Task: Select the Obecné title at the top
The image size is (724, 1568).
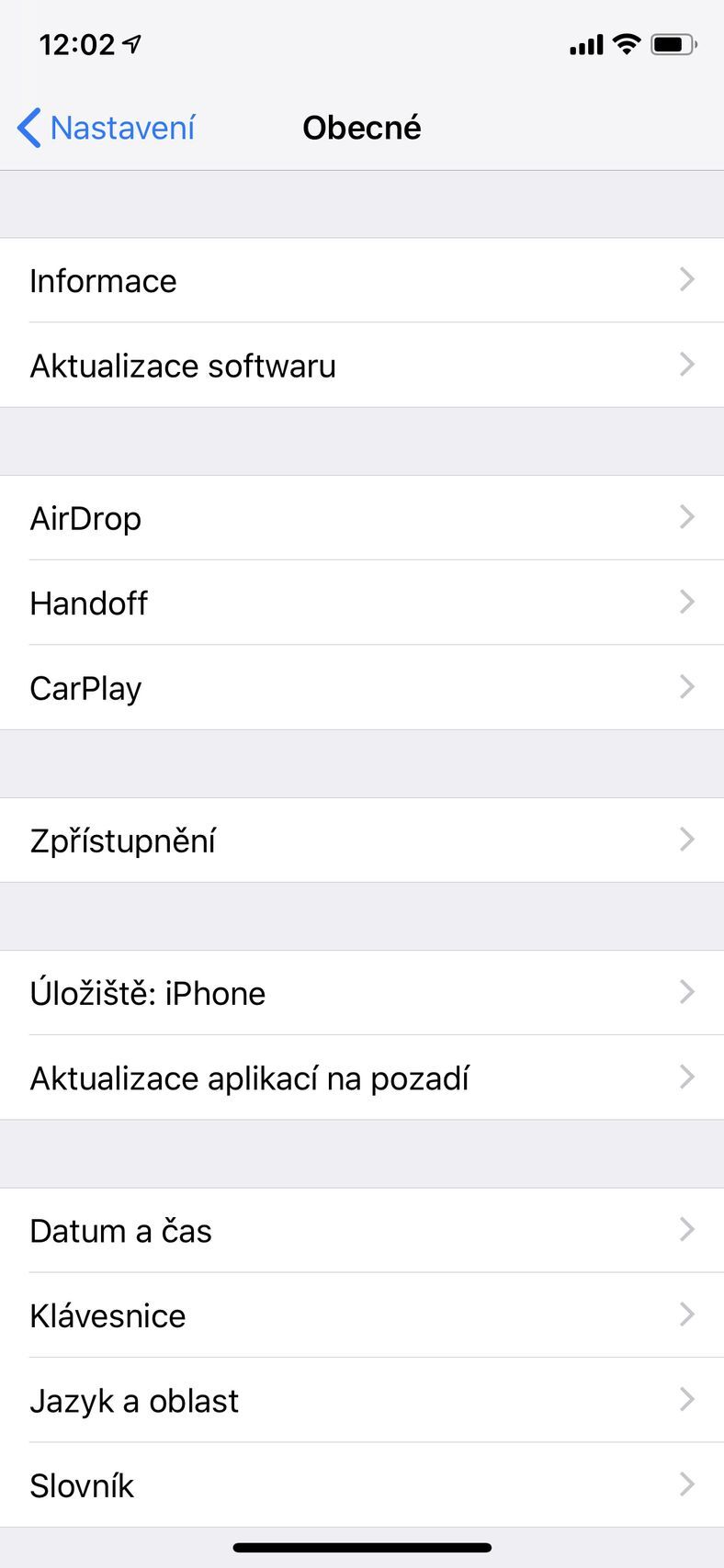Action: tap(362, 128)
